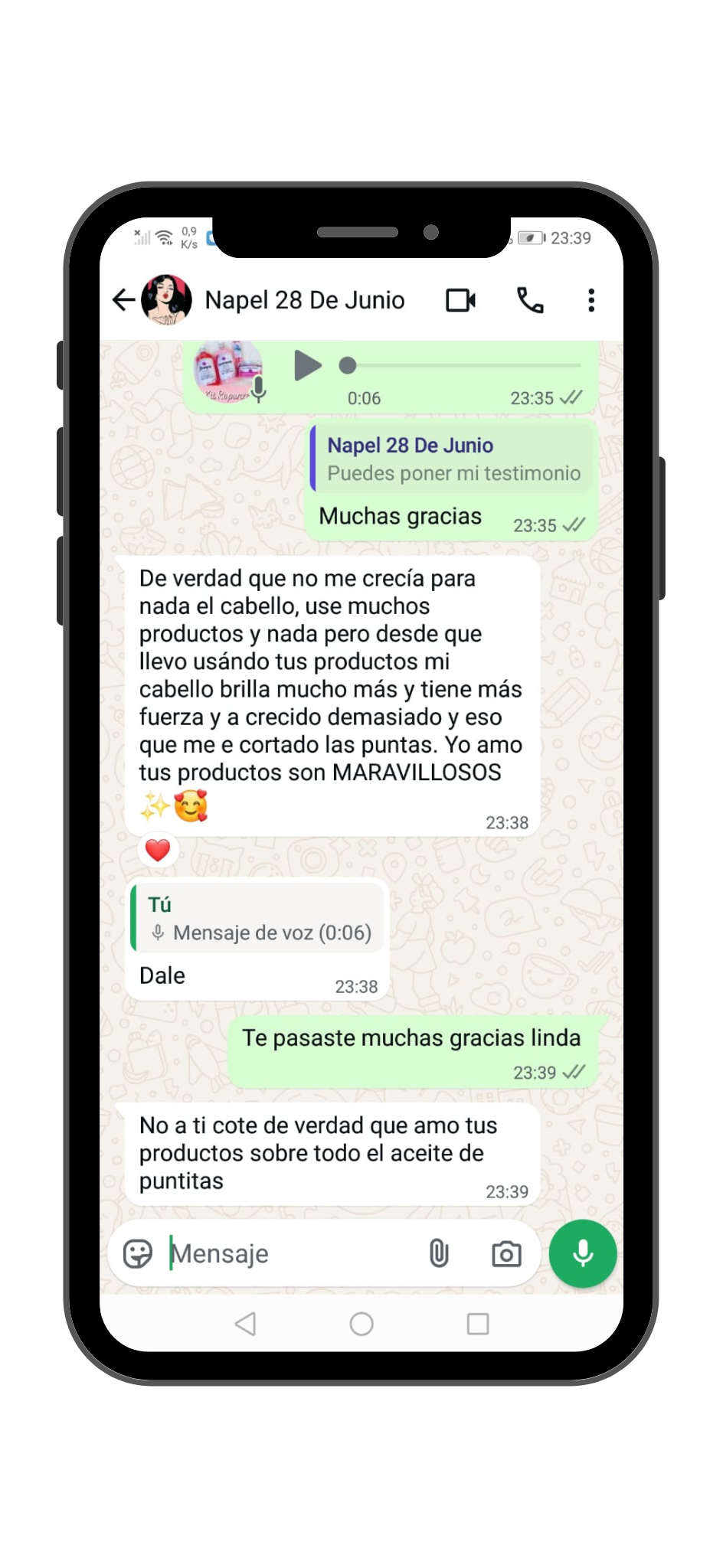The width and height of the screenshot is (723, 1568).
Task: Play the 0:06 voice message
Action: tap(307, 366)
